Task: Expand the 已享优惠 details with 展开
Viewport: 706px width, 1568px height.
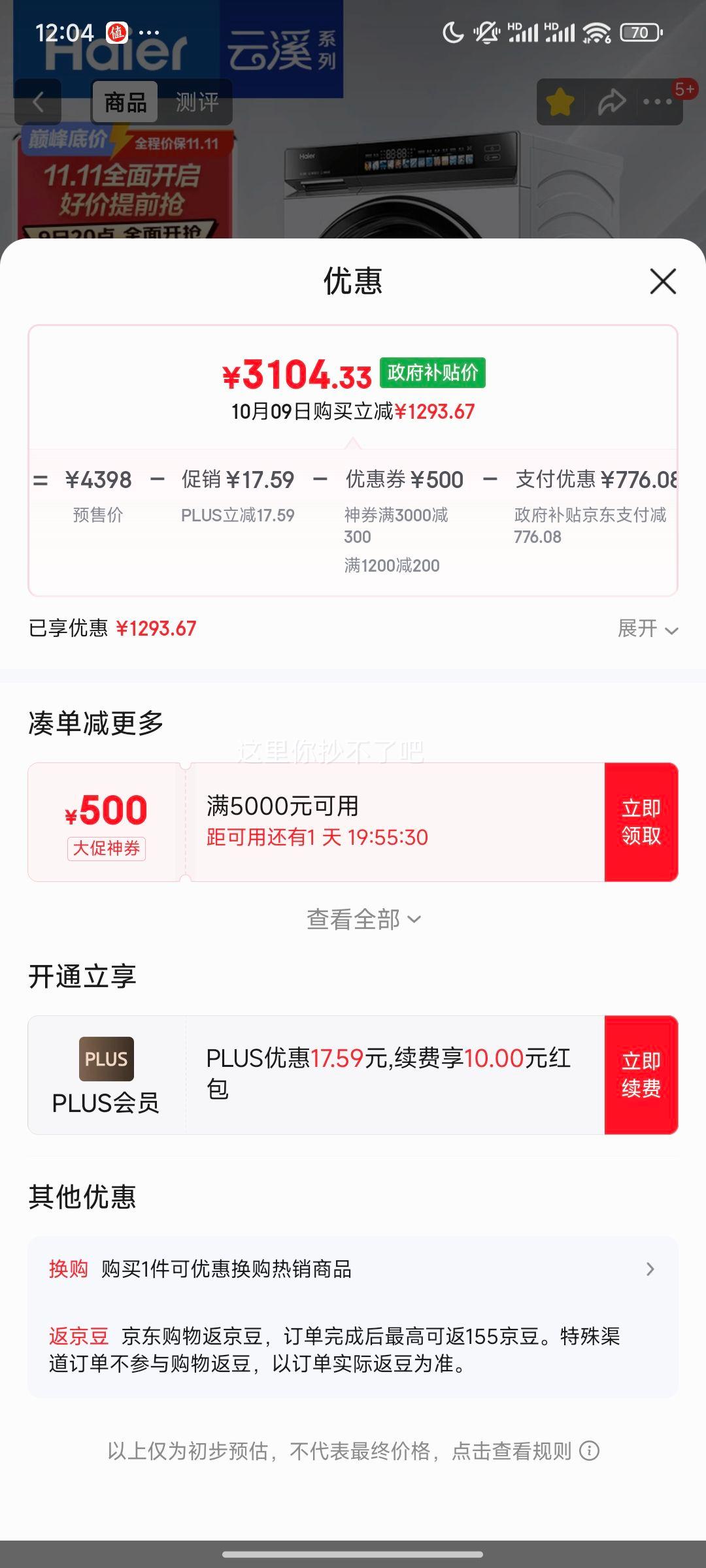Action: pyautogui.click(x=647, y=629)
